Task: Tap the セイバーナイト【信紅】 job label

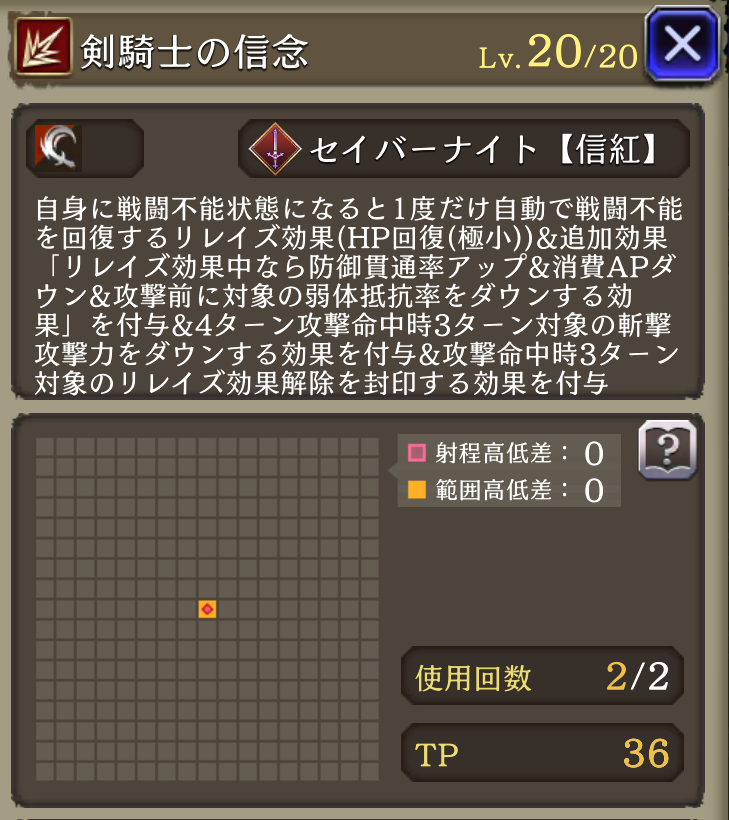Action: pos(464,149)
